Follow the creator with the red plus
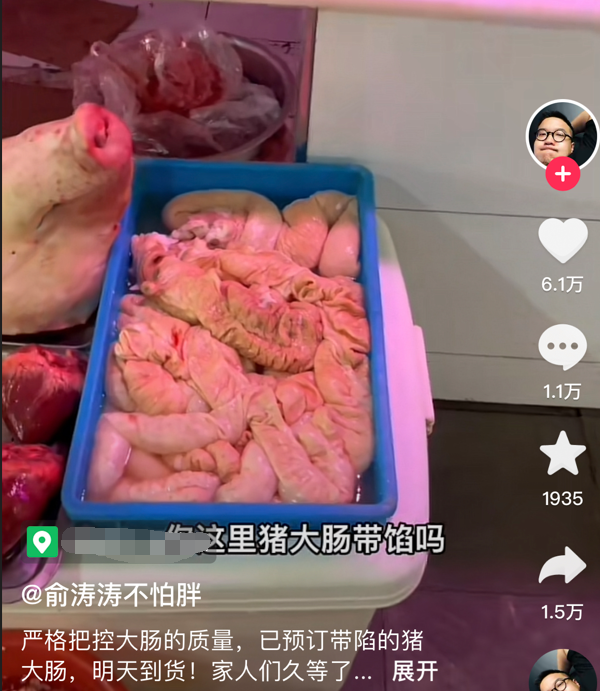The width and height of the screenshot is (600, 691). (x=562, y=174)
